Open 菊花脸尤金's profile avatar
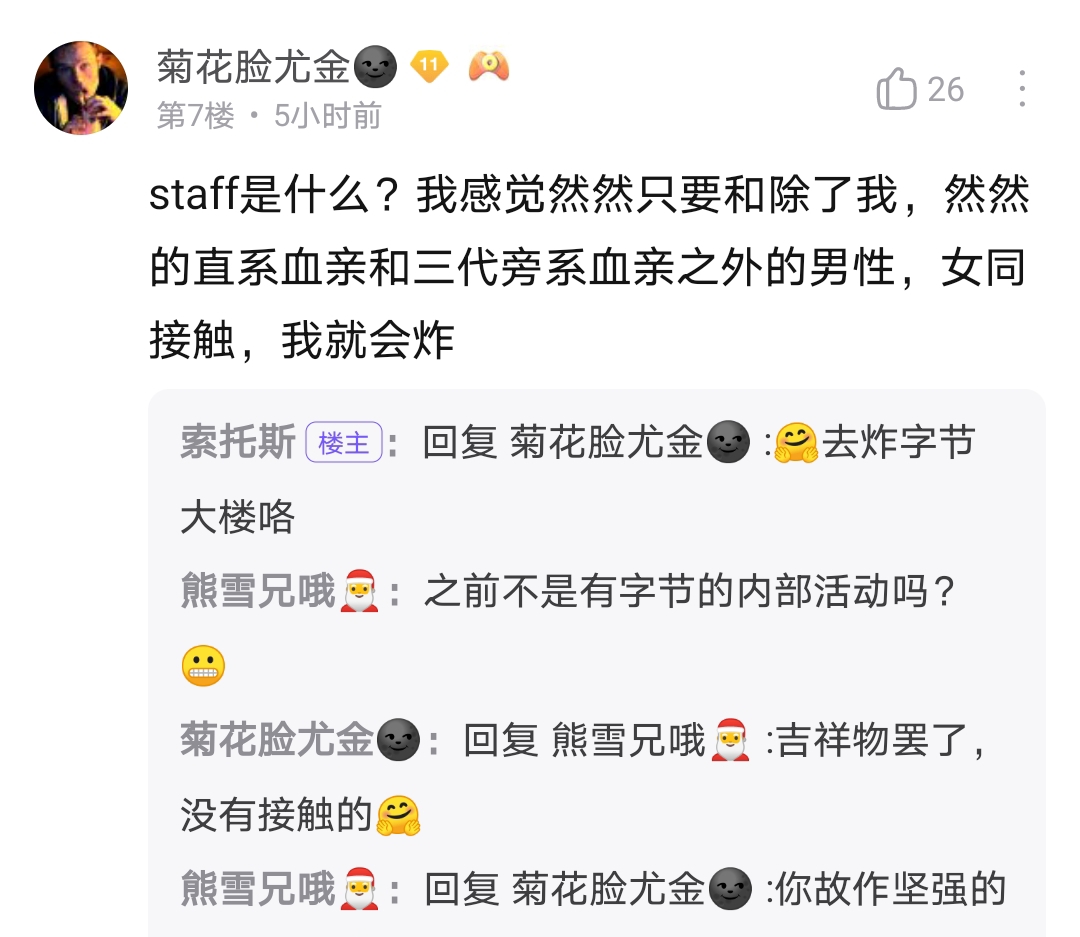 click(x=81, y=87)
